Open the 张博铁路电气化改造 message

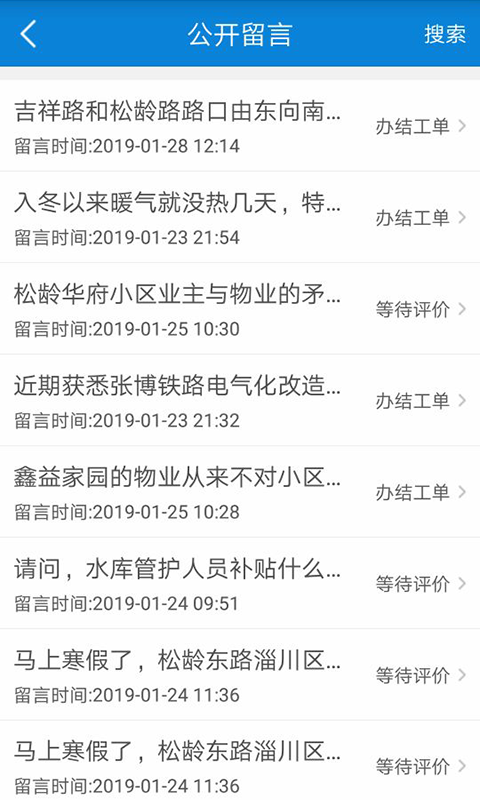[240, 400]
